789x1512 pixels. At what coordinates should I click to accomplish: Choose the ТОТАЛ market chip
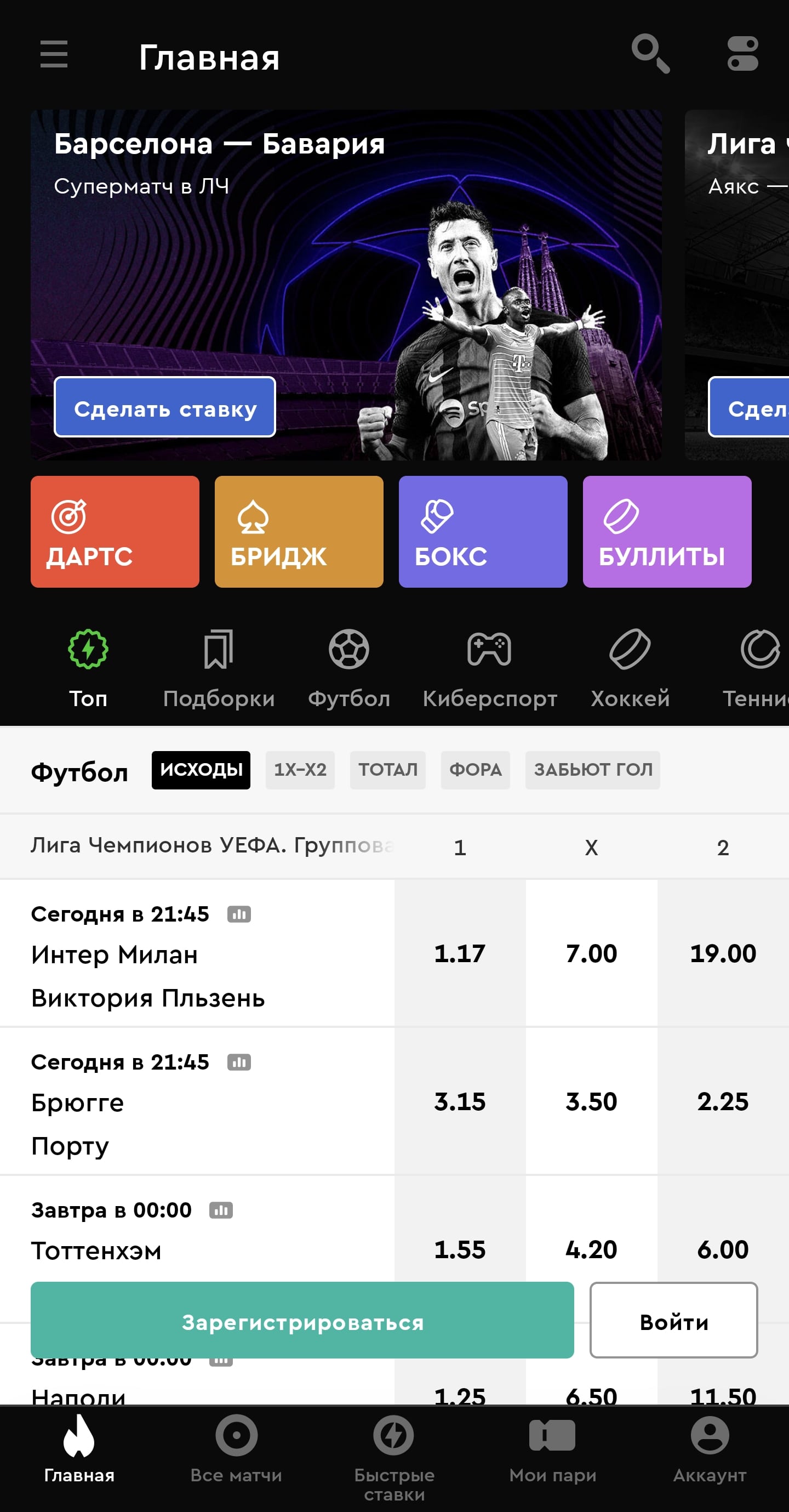pyautogui.click(x=388, y=770)
